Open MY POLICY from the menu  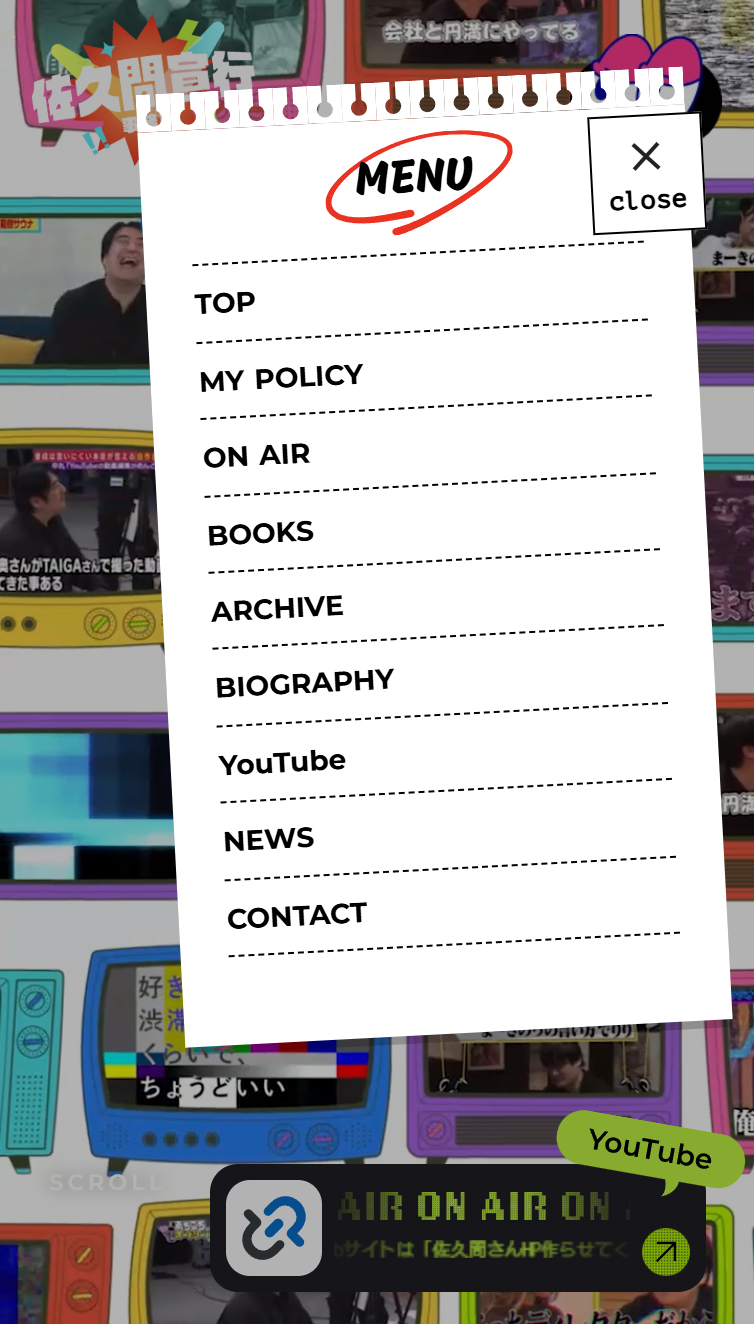[281, 379]
